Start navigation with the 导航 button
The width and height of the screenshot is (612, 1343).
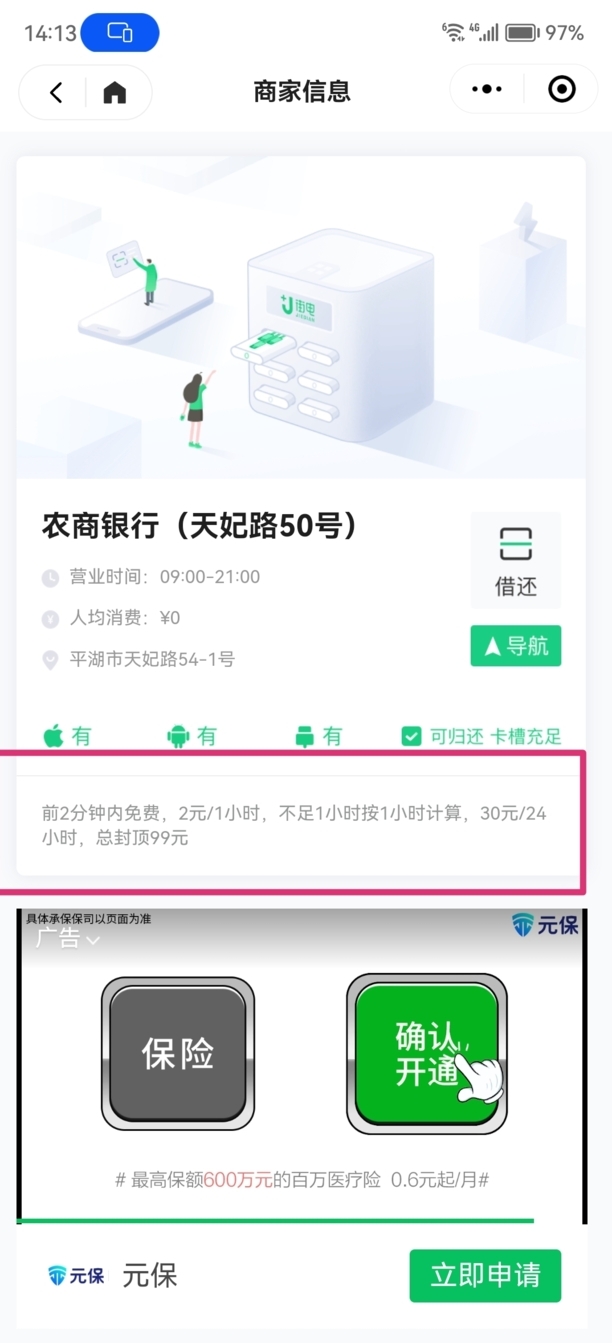tap(515, 647)
